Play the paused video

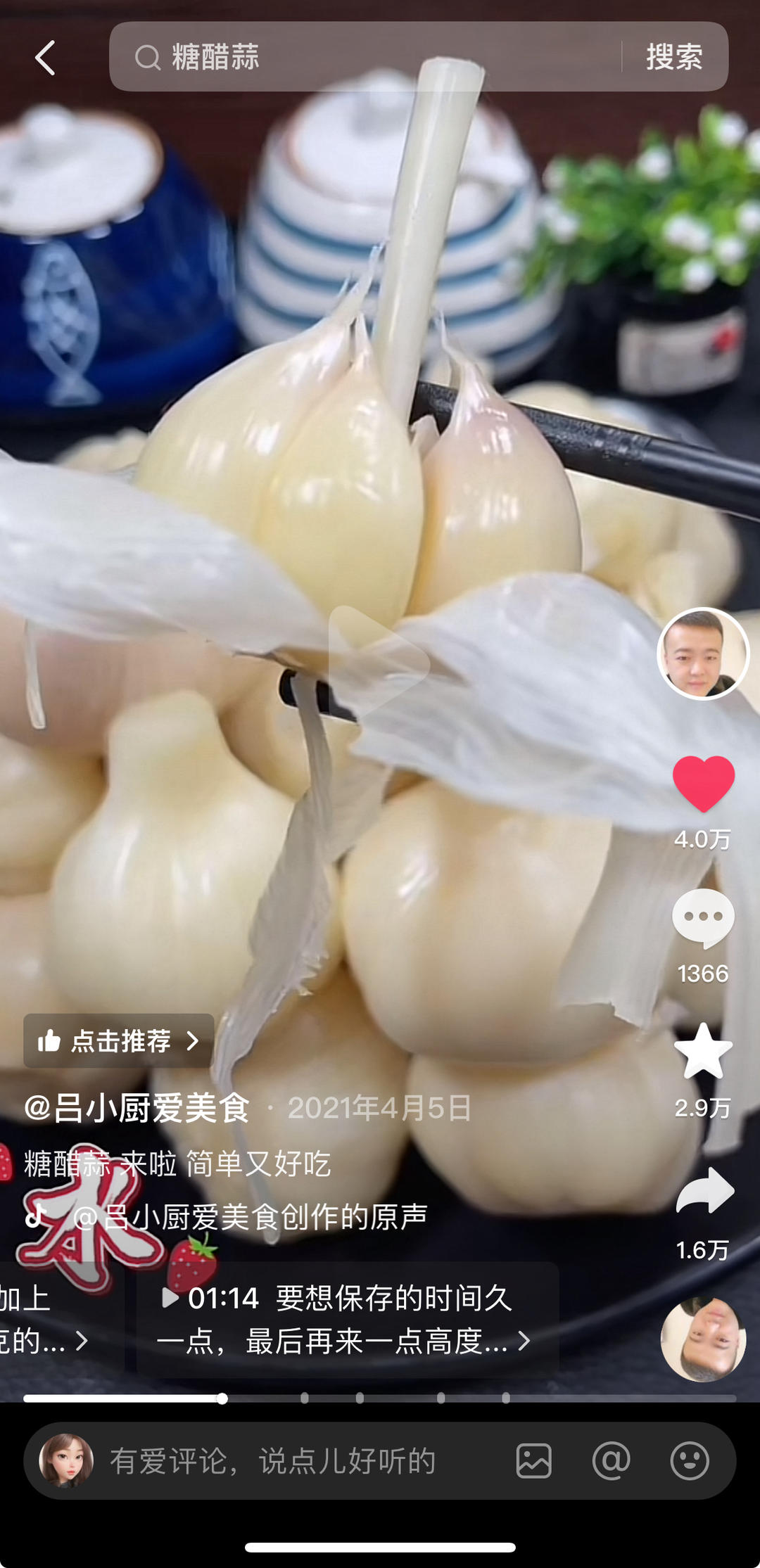tap(379, 662)
